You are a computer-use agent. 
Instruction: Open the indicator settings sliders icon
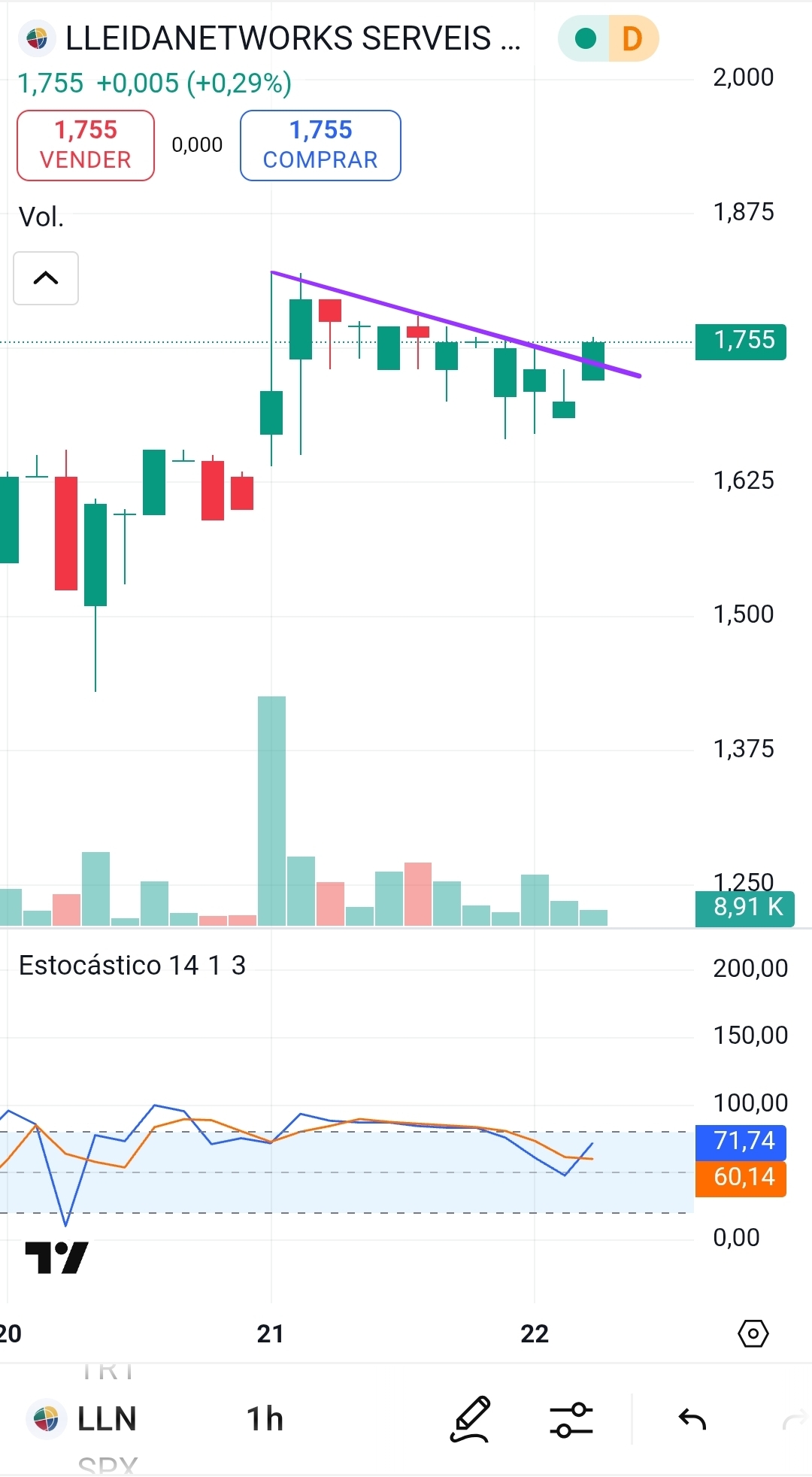coord(571,1419)
